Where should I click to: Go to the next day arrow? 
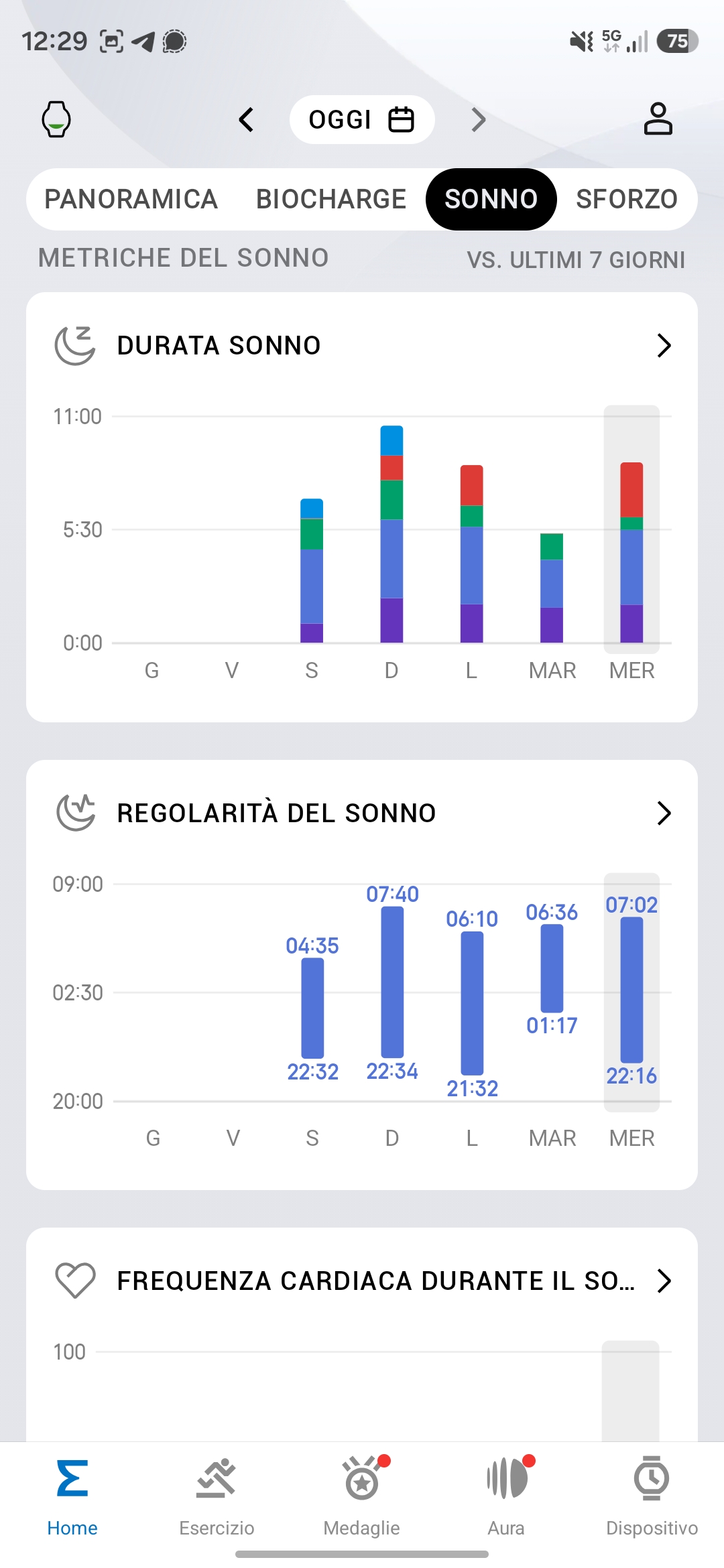pyautogui.click(x=478, y=119)
